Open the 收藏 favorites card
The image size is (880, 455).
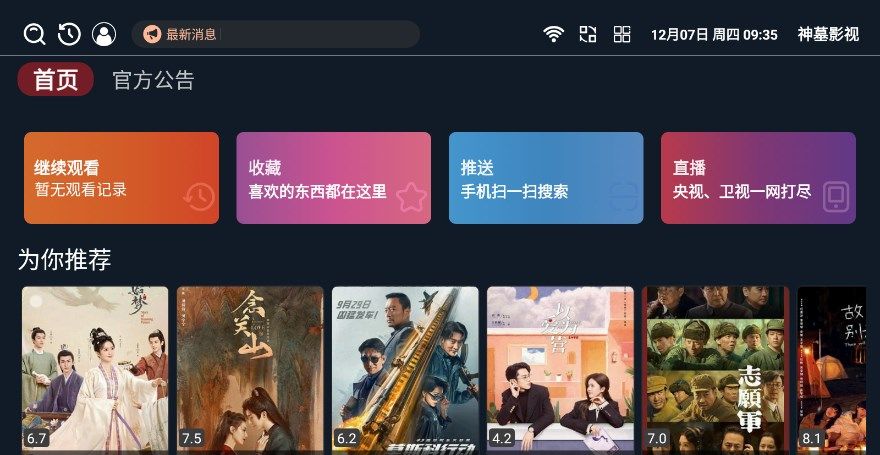[333, 178]
